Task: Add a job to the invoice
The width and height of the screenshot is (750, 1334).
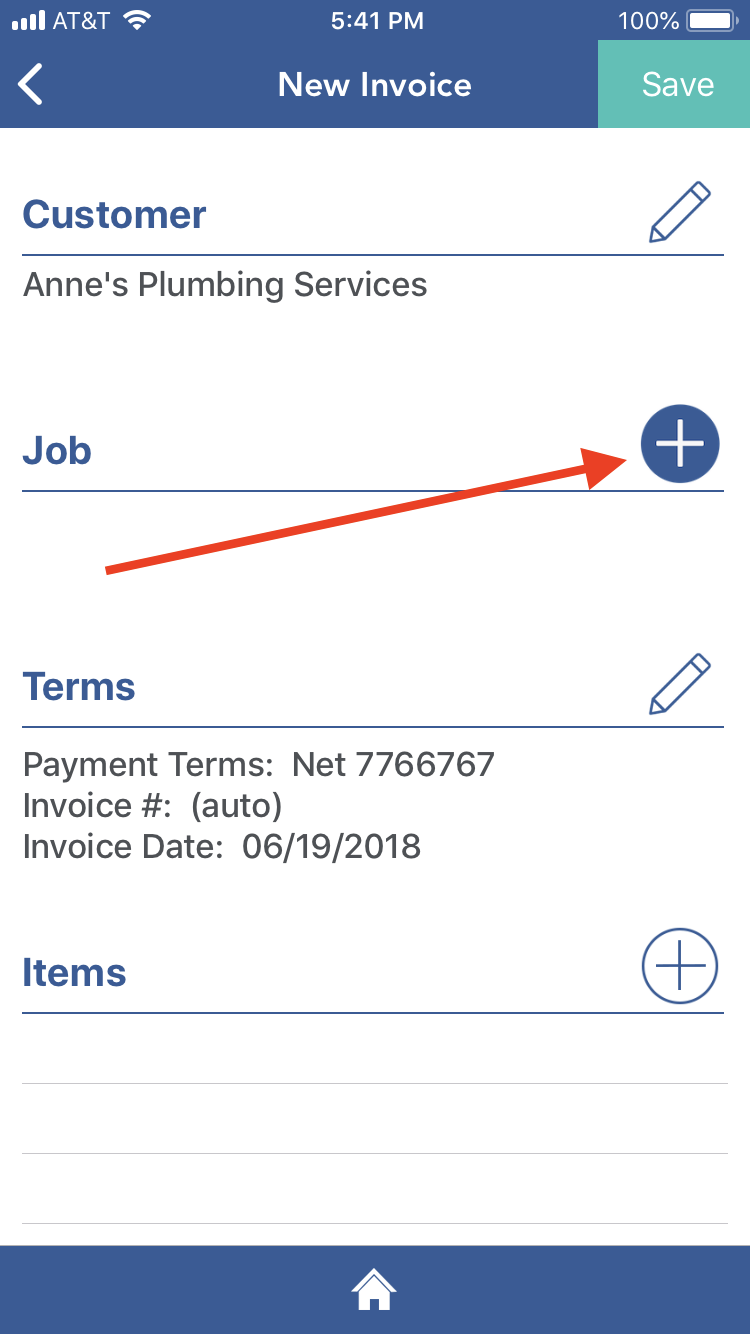Action: (x=680, y=444)
